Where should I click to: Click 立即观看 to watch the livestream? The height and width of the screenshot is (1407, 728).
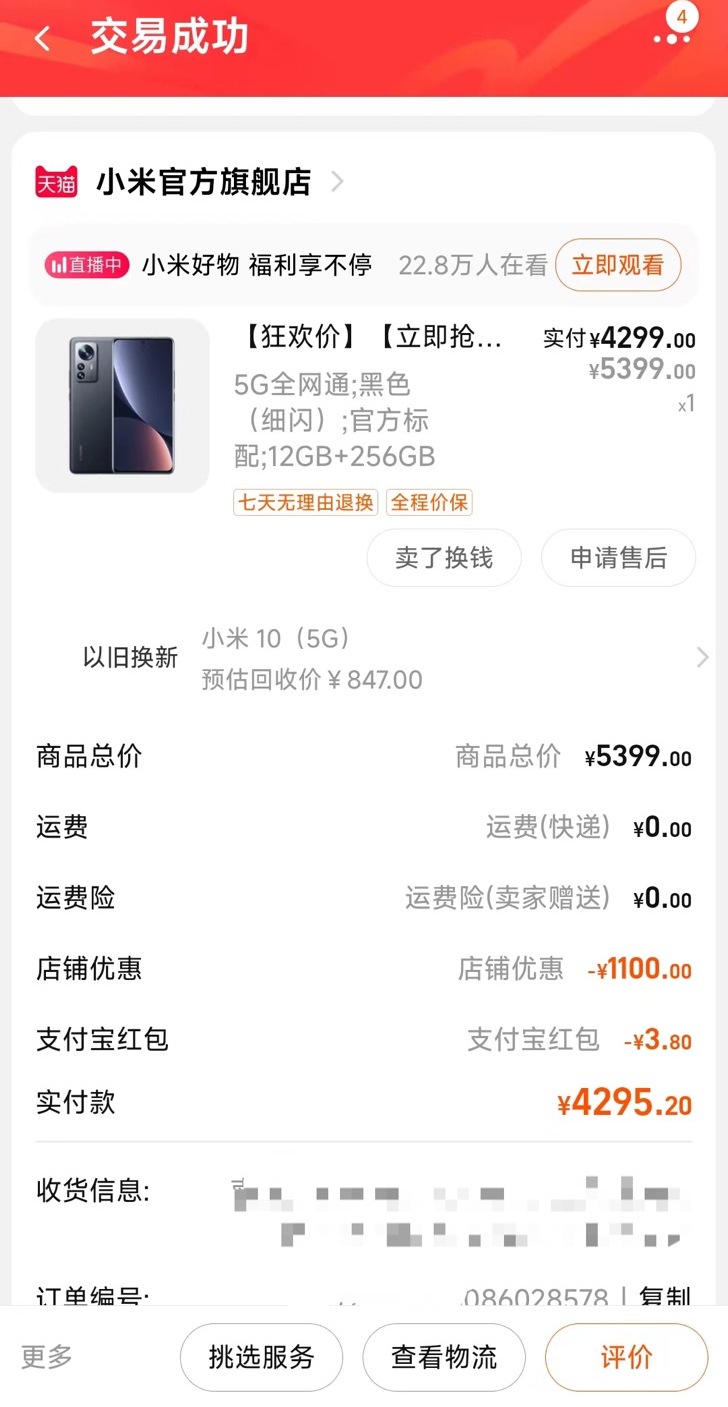(618, 265)
